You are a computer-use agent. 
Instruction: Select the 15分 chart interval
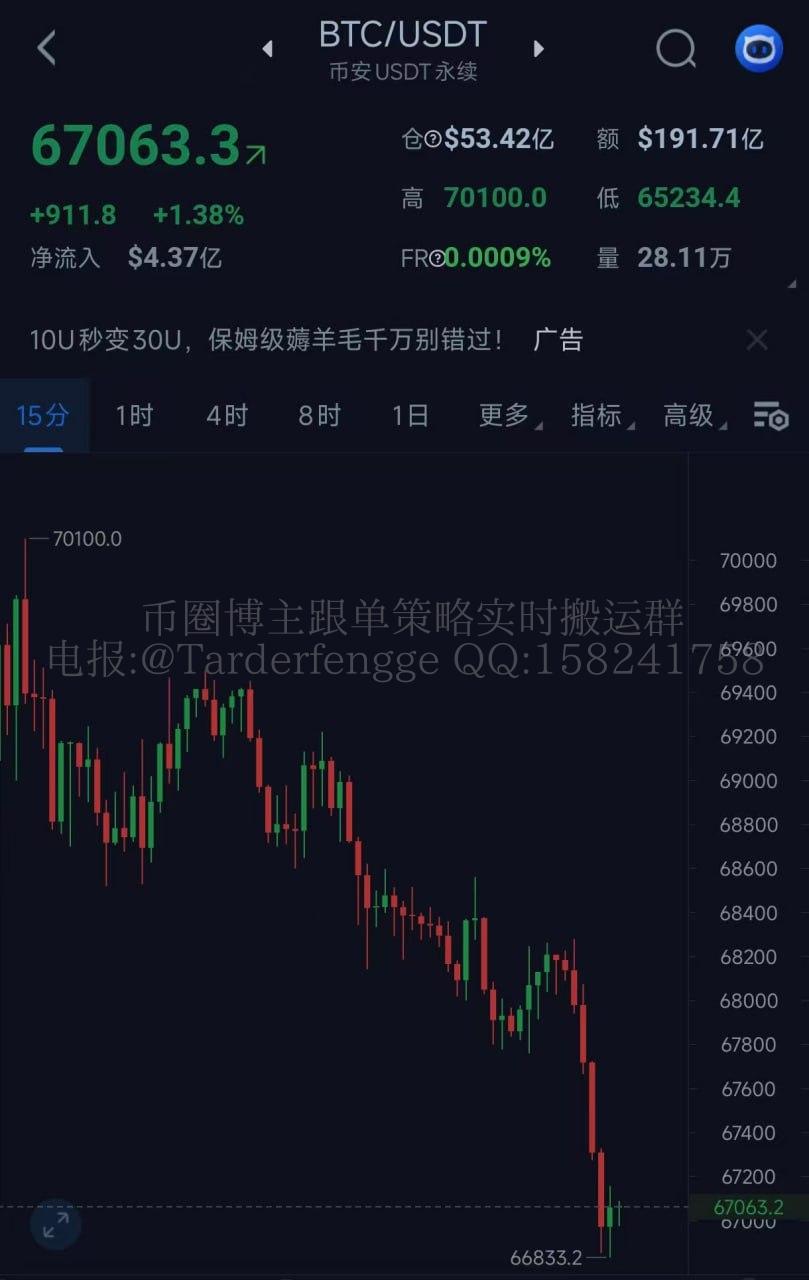tap(43, 415)
